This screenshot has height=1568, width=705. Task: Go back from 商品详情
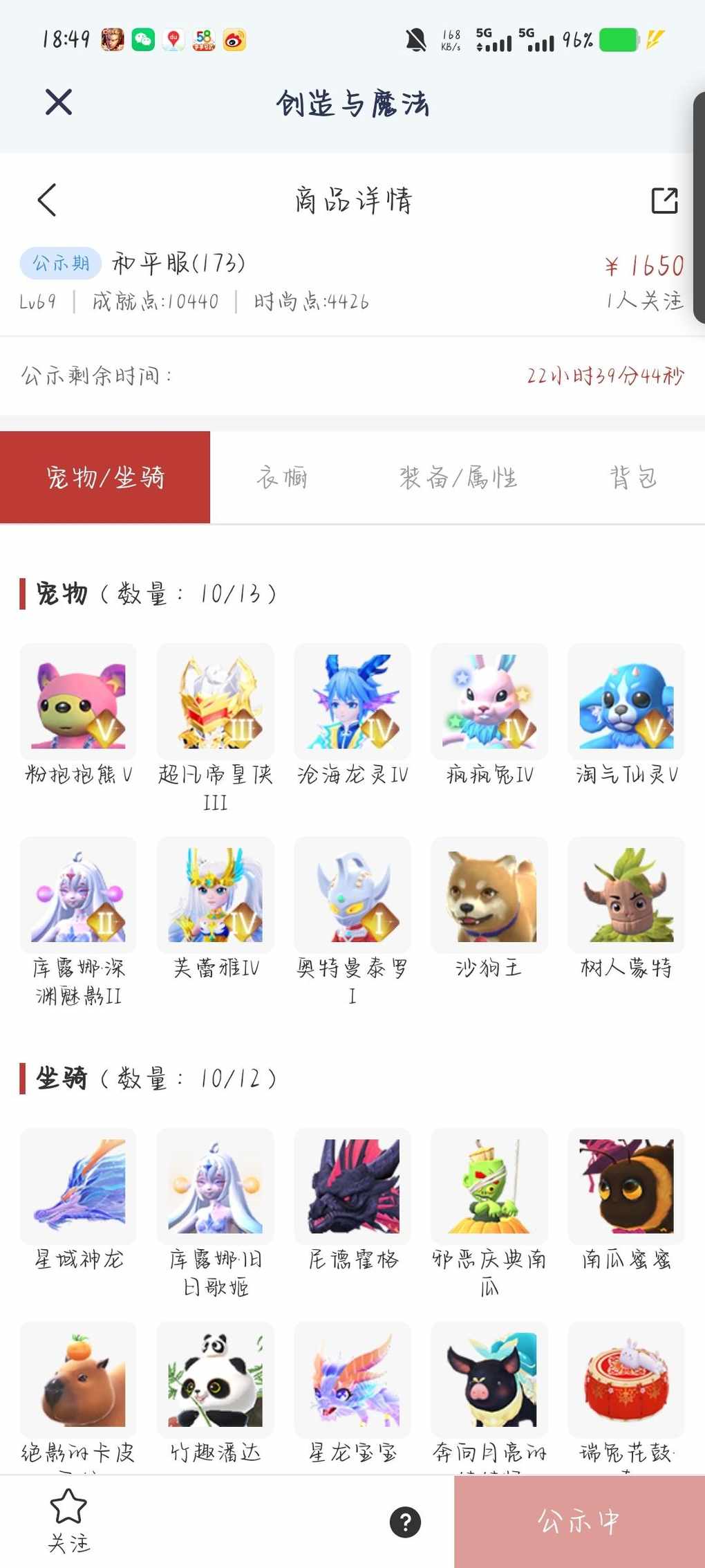pyautogui.click(x=47, y=201)
